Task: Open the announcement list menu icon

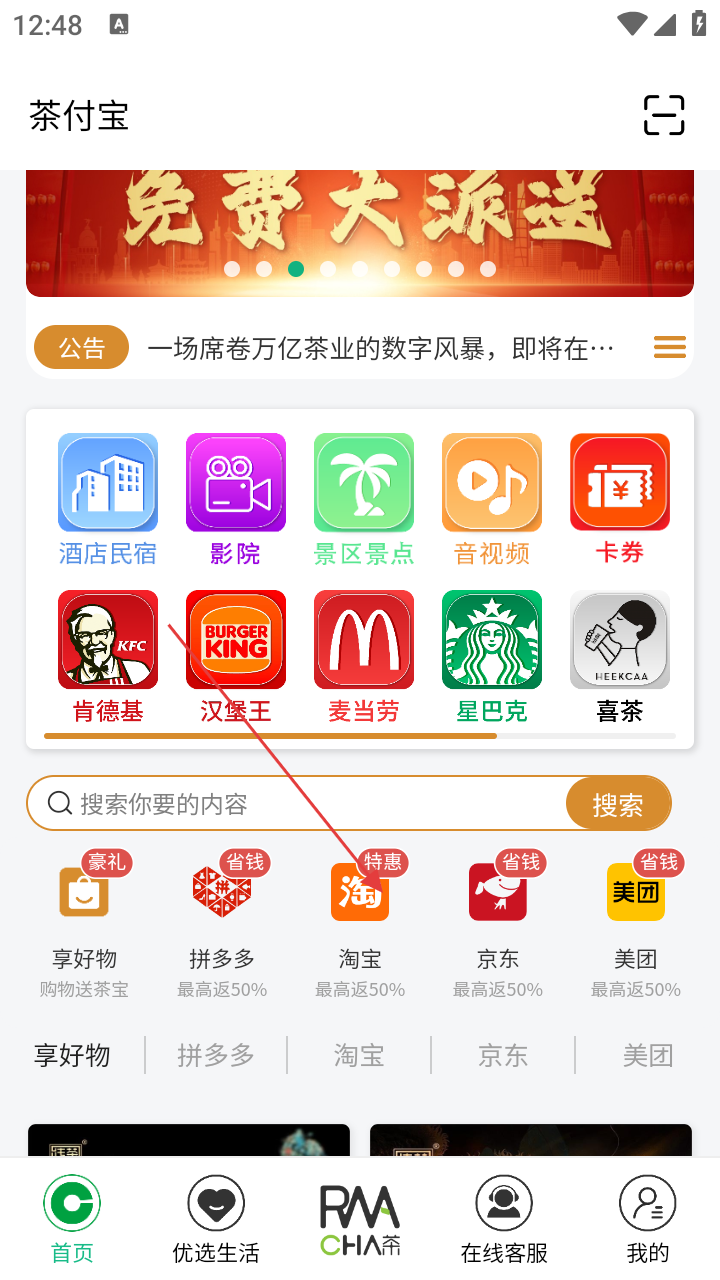Action: click(669, 347)
